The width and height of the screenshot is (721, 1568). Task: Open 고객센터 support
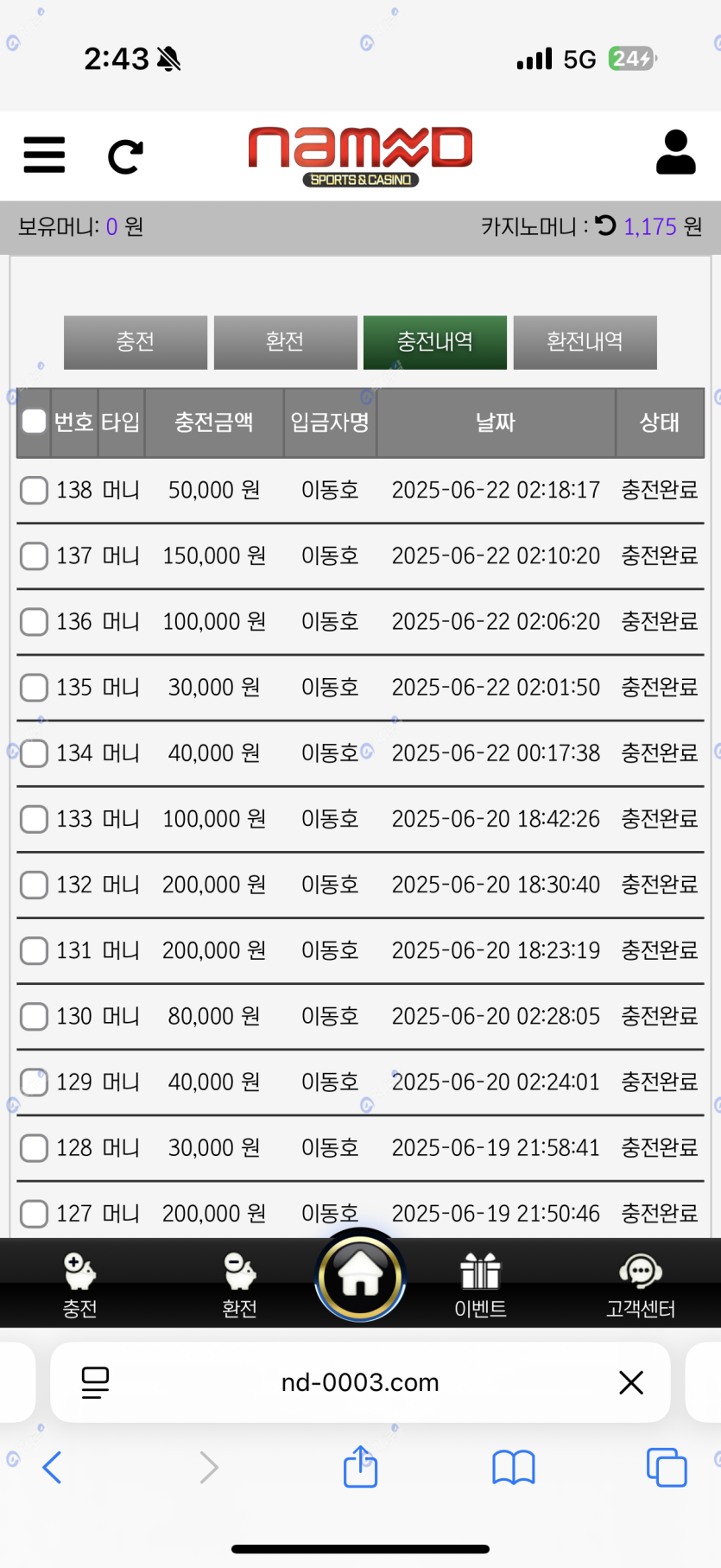[x=640, y=1285]
